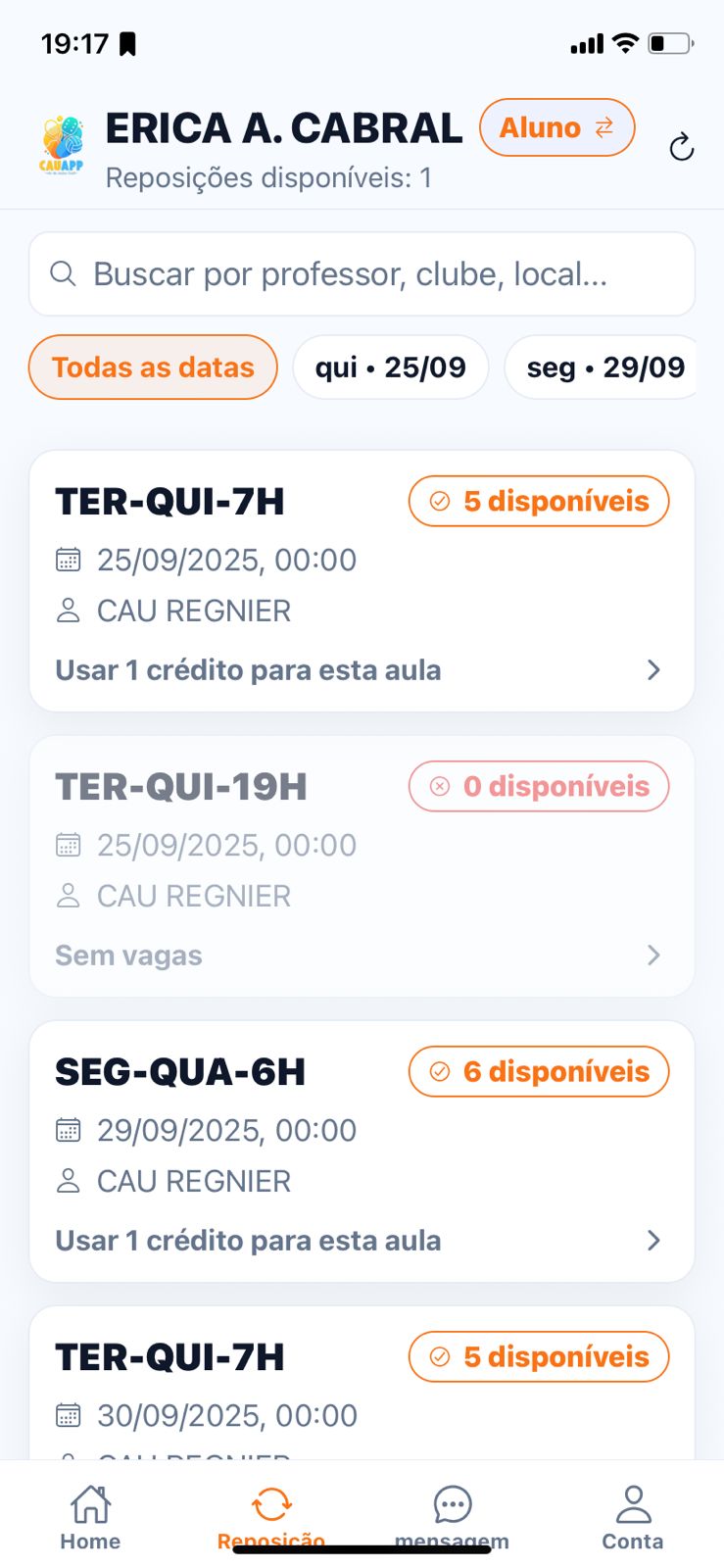Open Conta with the person icon
The height and width of the screenshot is (1568, 724).
click(633, 1499)
